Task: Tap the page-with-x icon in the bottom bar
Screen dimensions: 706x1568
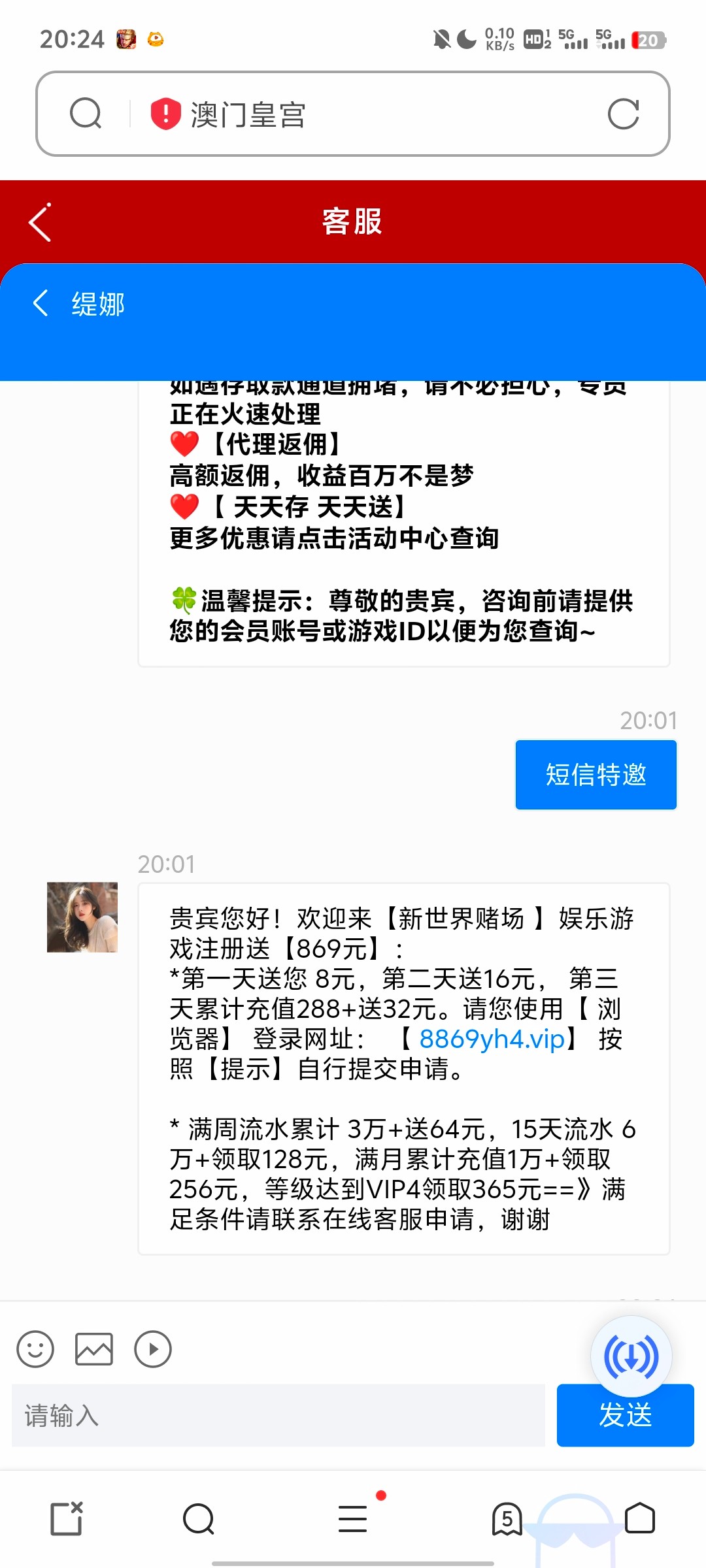Action: coord(67,1518)
